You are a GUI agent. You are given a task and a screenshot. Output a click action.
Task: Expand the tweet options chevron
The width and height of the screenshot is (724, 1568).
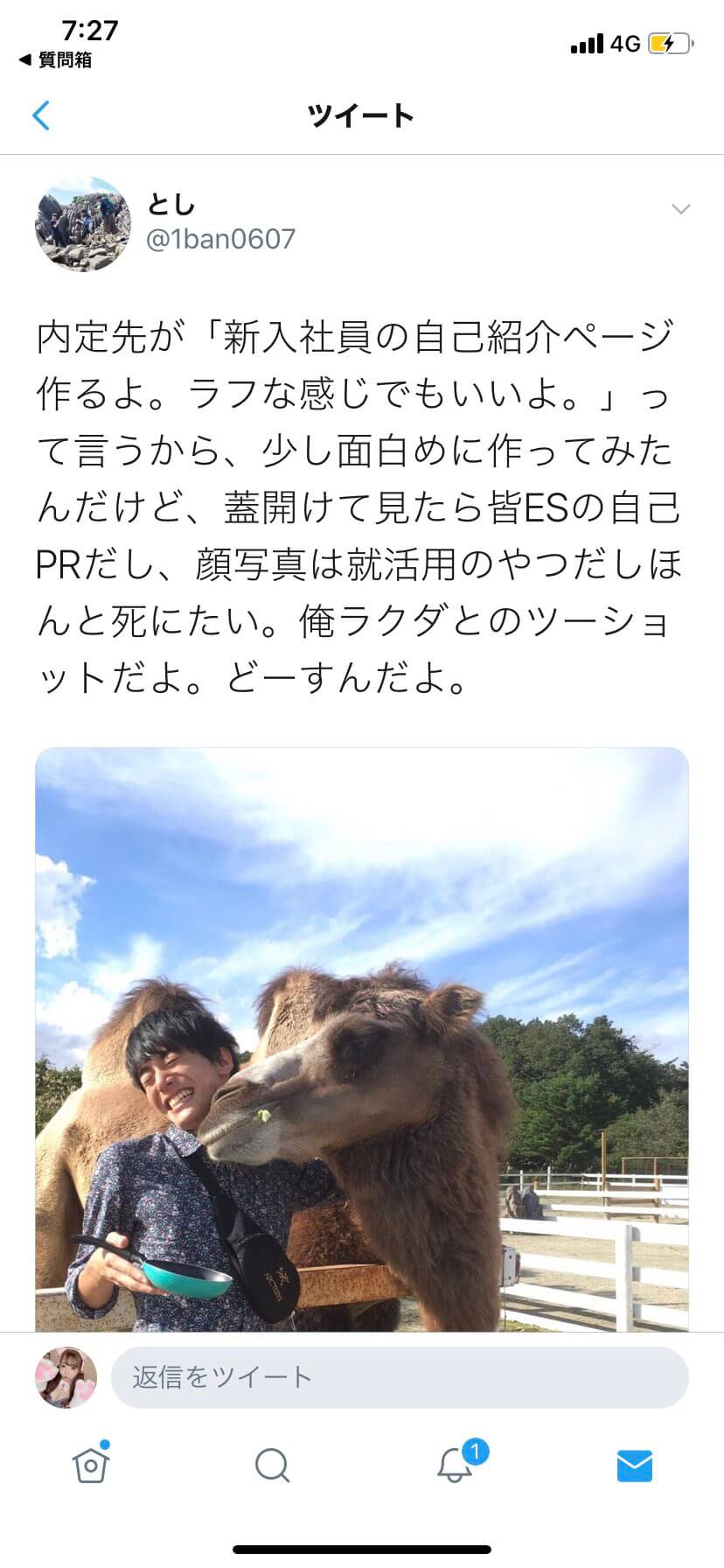(680, 209)
